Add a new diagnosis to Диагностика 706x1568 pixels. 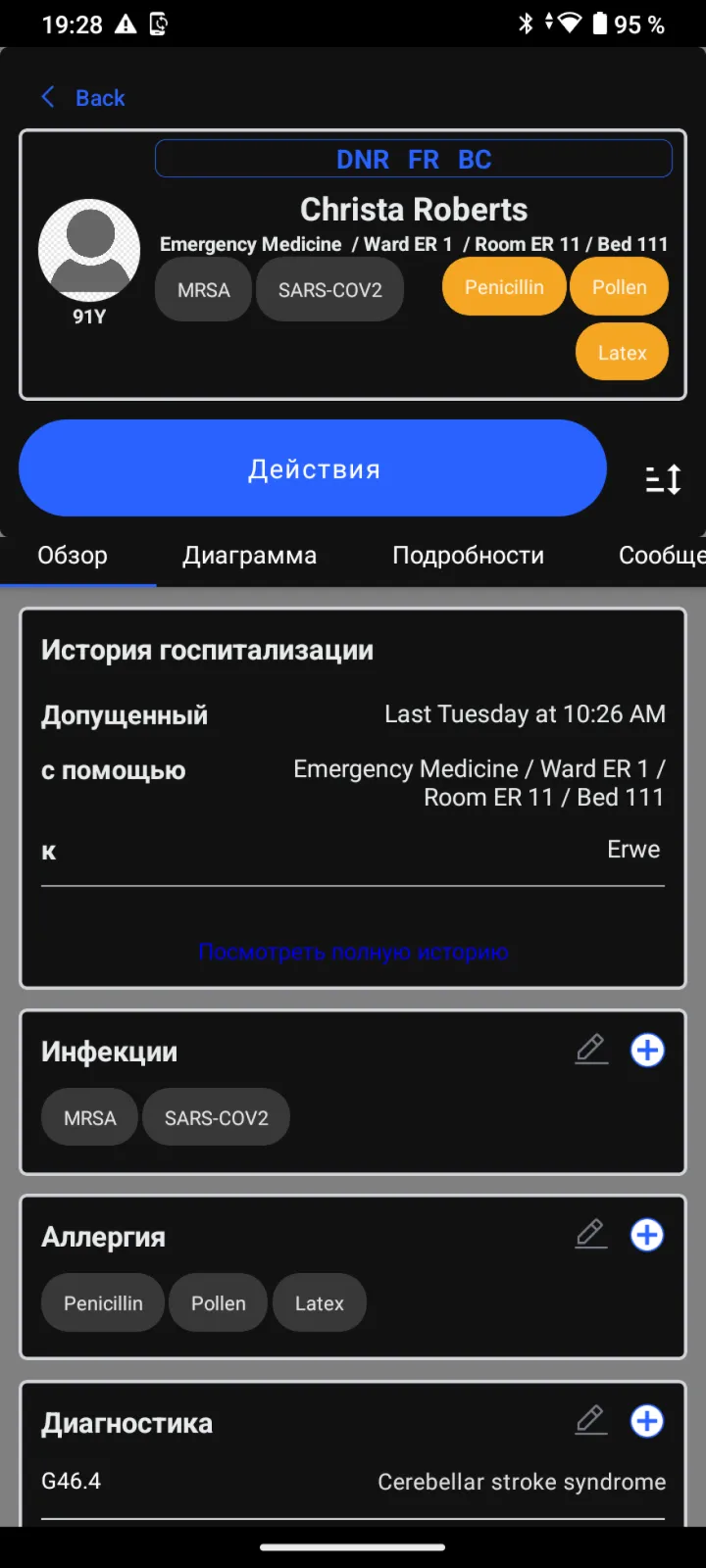point(647,1420)
